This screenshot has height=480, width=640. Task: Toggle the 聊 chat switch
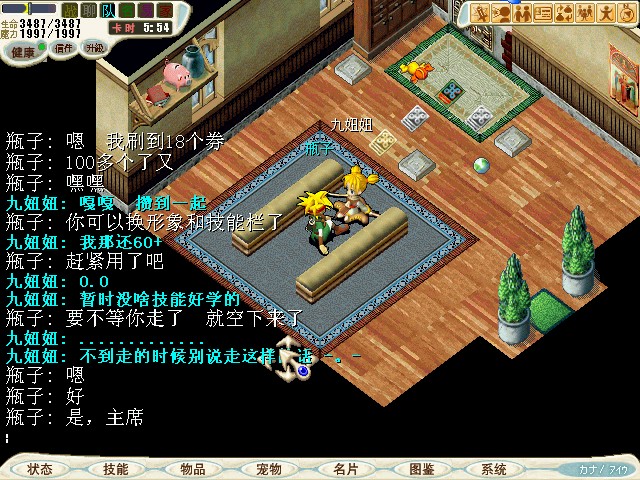pos(88,10)
